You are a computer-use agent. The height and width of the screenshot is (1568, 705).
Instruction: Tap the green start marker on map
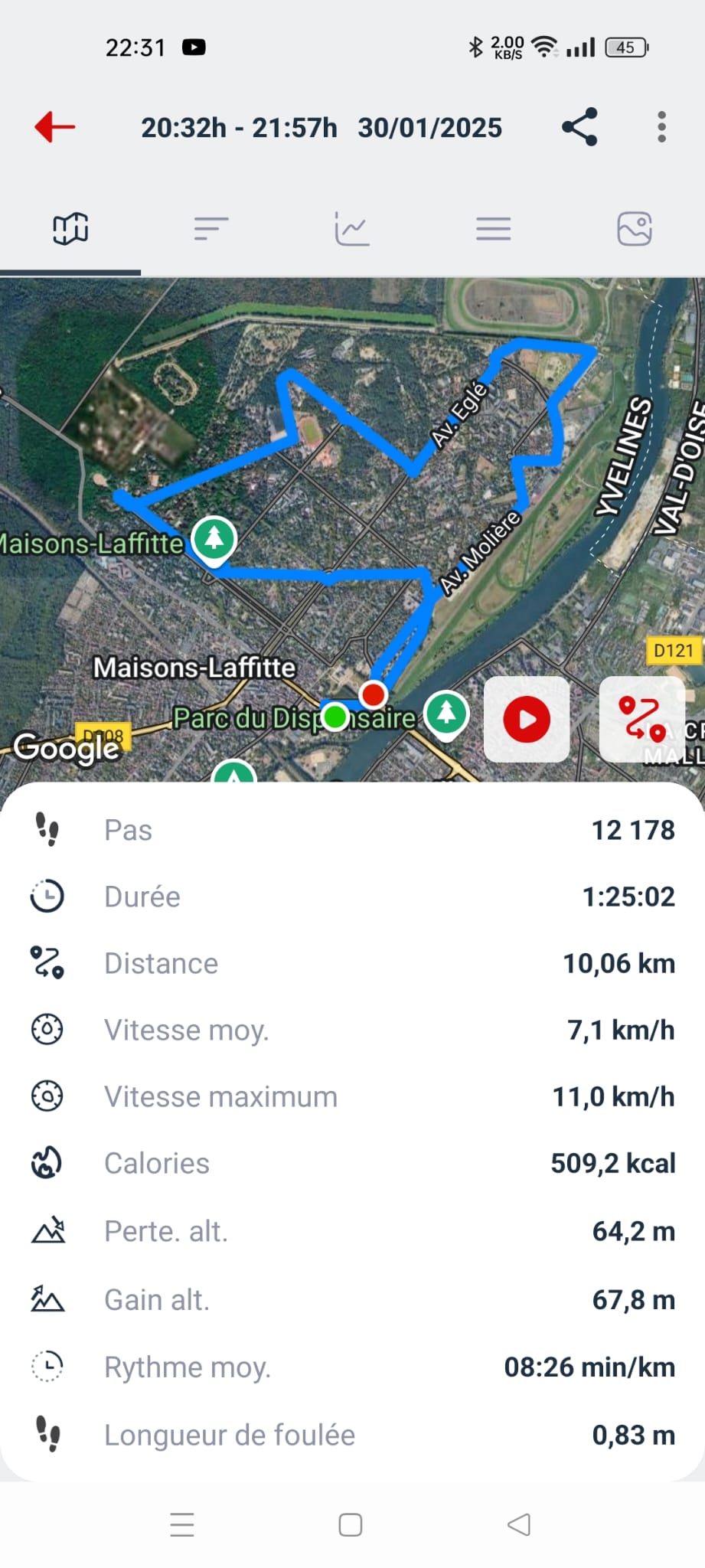(x=335, y=717)
